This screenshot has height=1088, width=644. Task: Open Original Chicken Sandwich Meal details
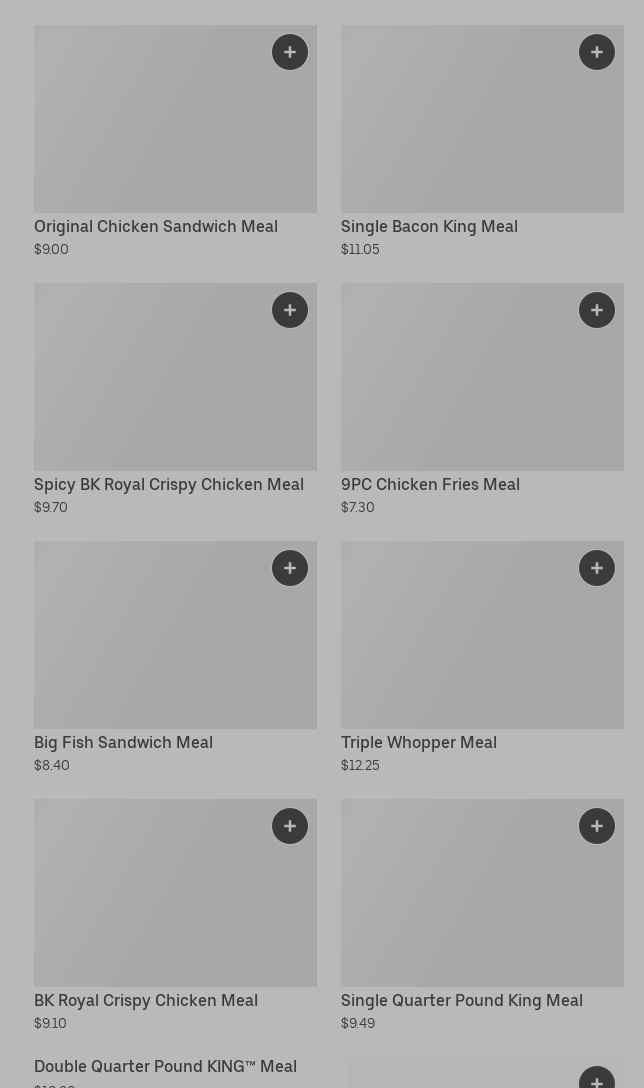[x=156, y=226]
